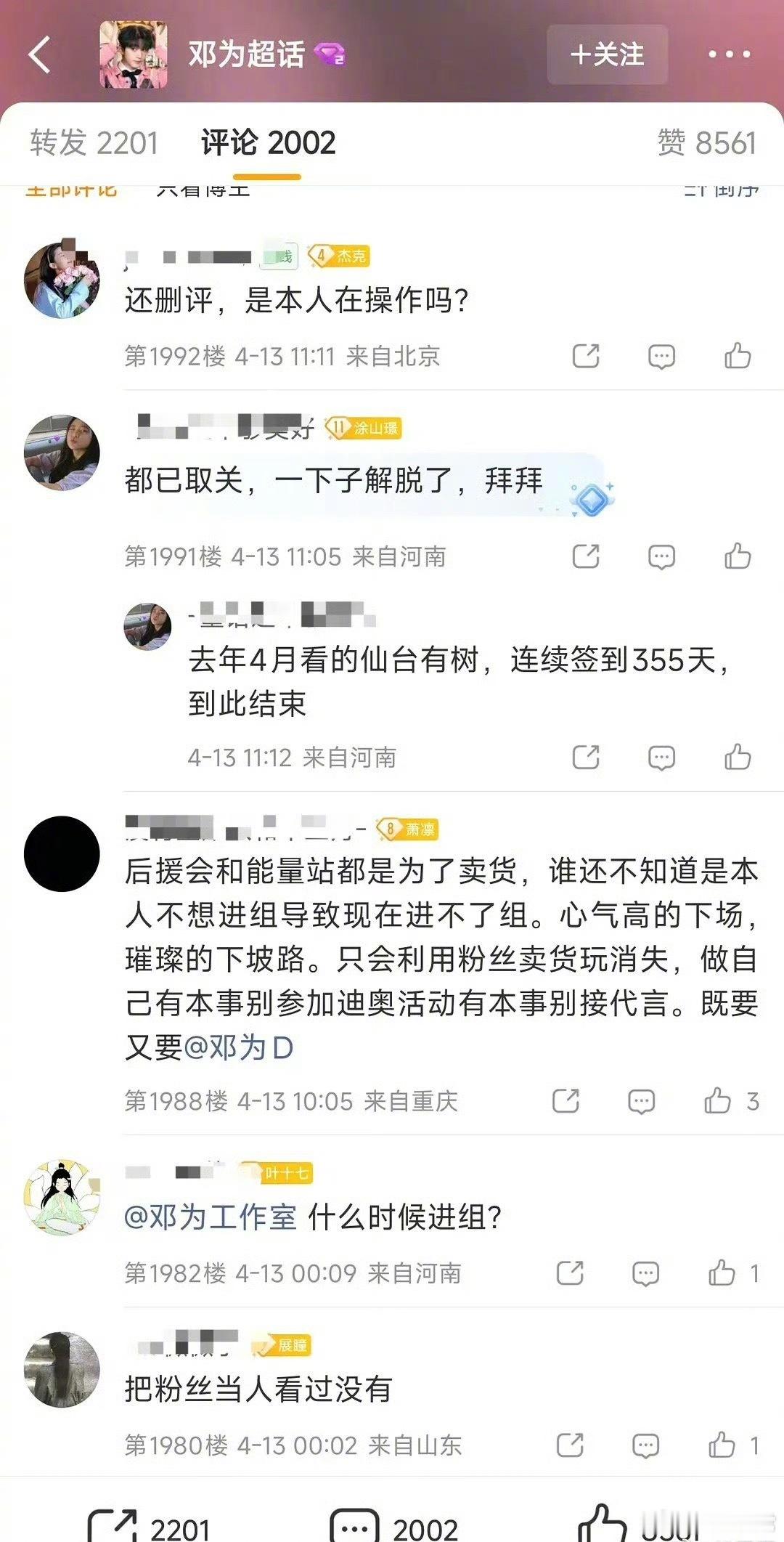Switch to the 赞 8561 tab

pyautogui.click(x=708, y=143)
